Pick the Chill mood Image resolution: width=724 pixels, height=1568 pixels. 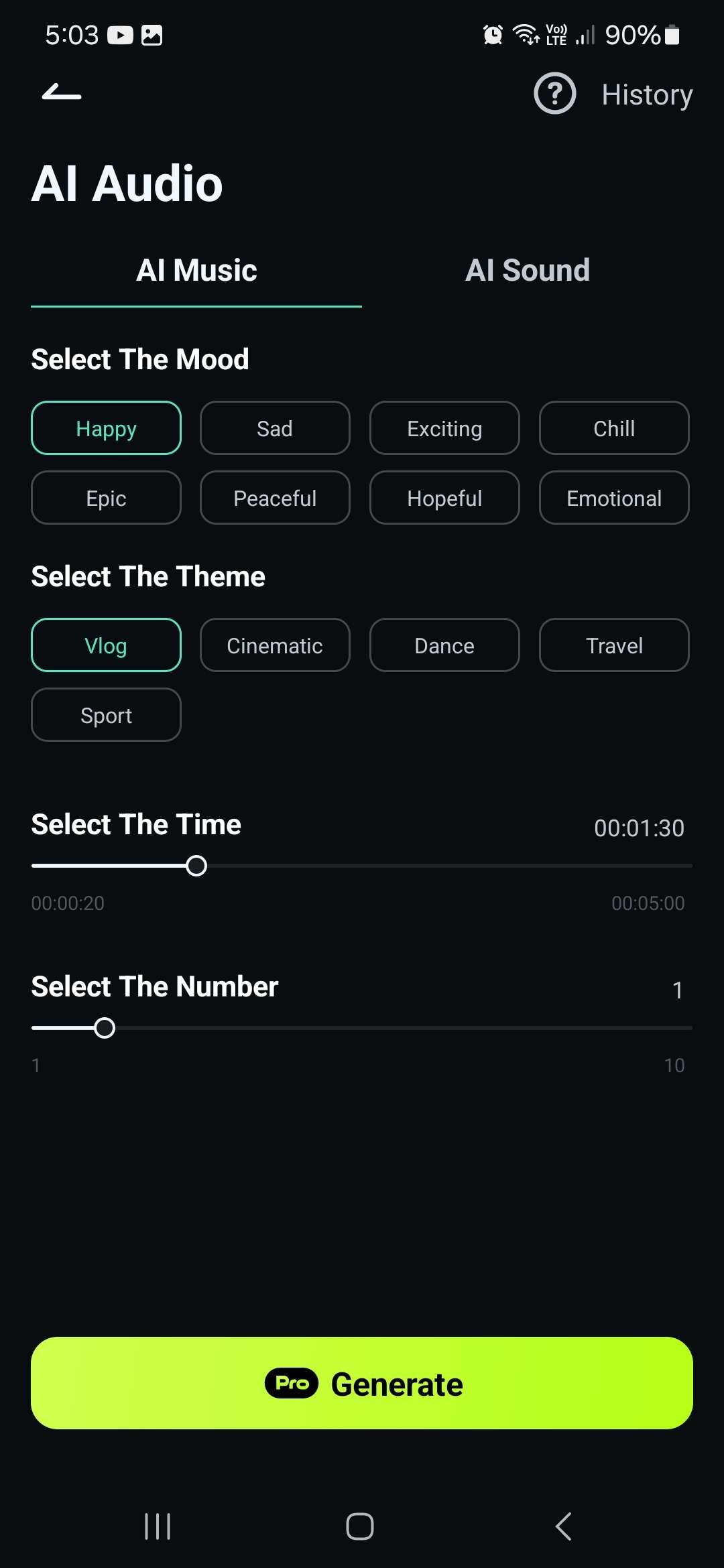tap(614, 429)
